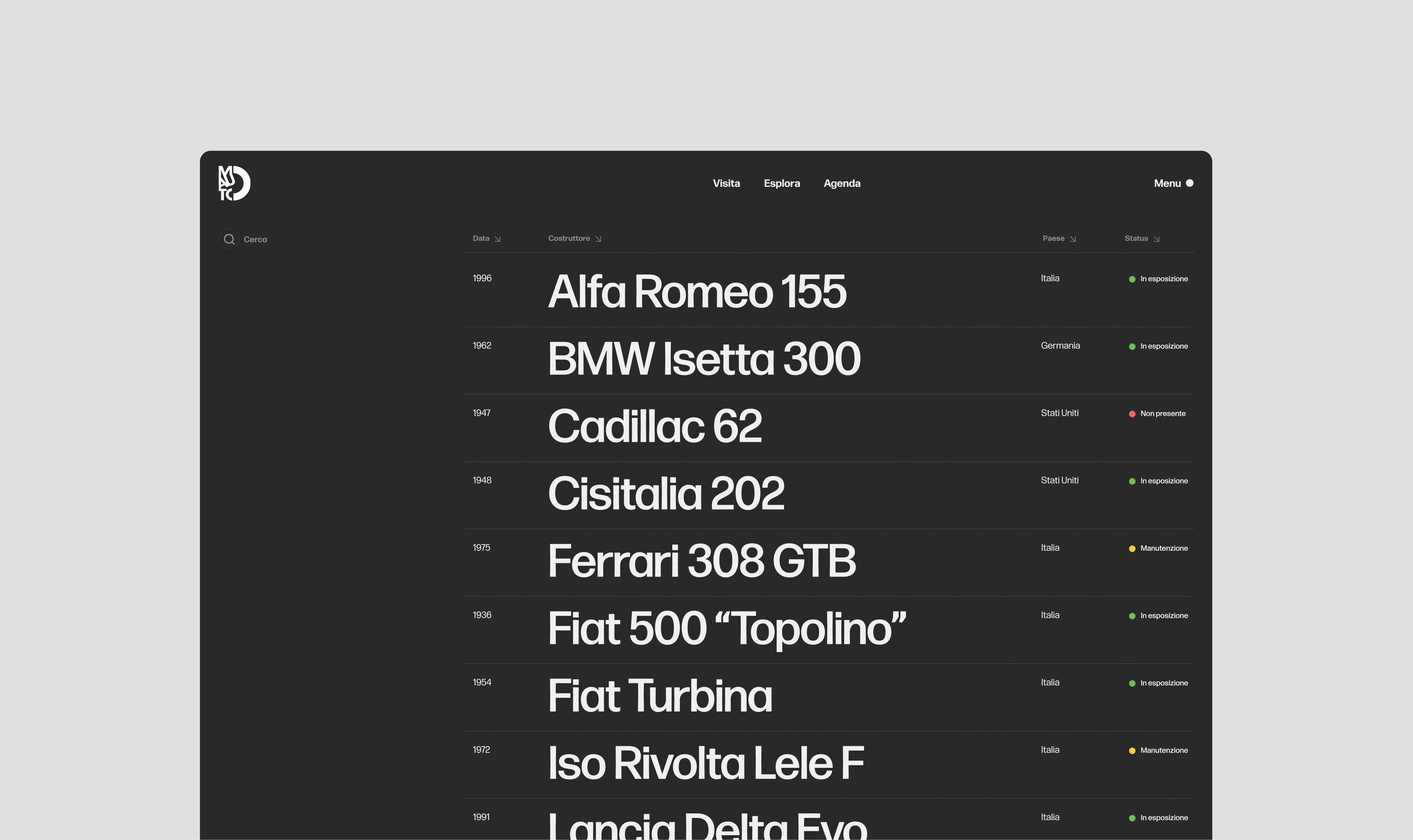Screen dimensions: 1413x840
Task: Switch to the Agenda section
Action: click(841, 183)
